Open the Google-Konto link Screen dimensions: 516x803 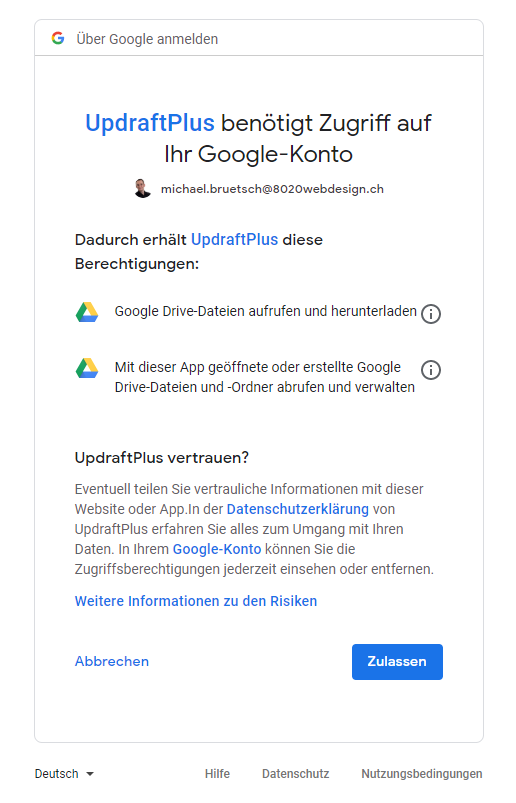tap(217, 549)
